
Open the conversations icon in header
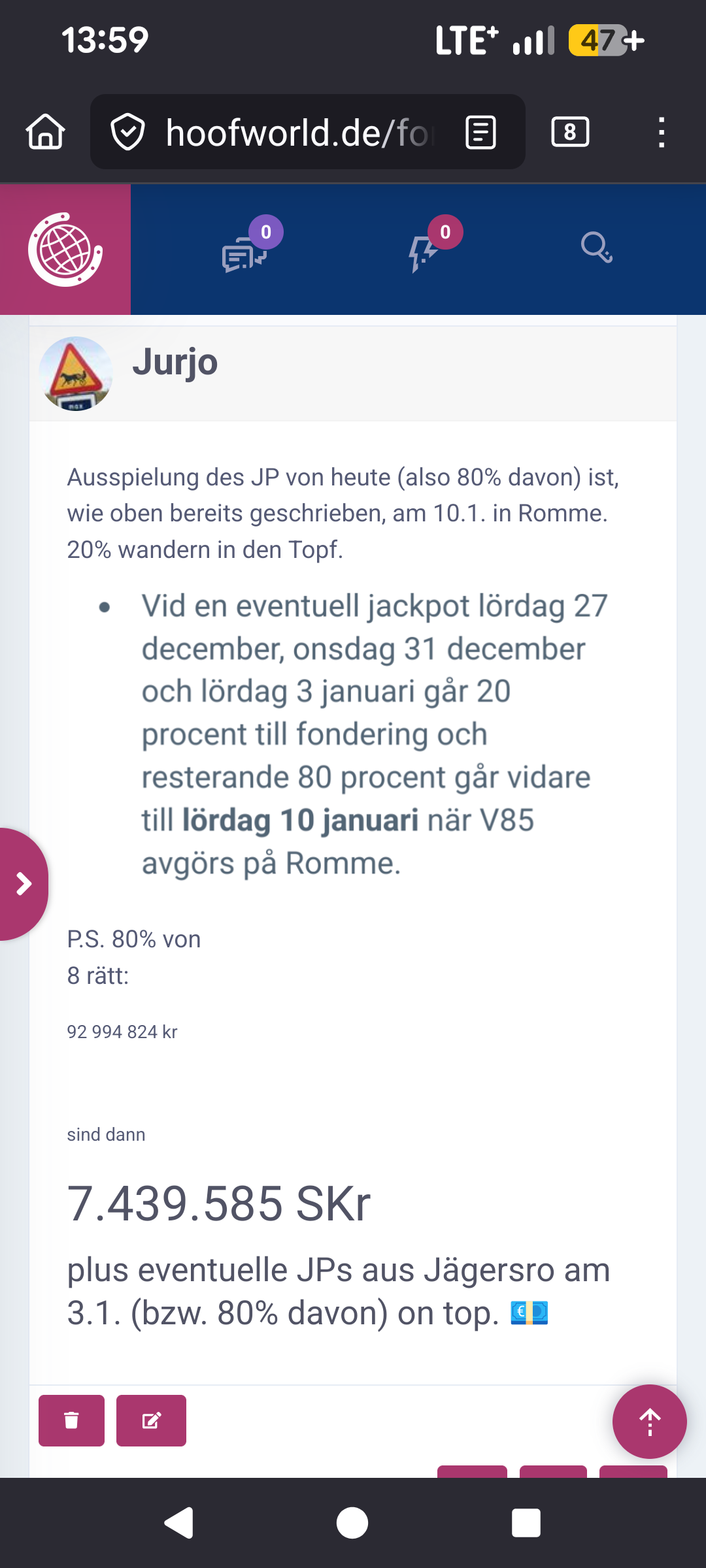pyautogui.click(x=244, y=253)
